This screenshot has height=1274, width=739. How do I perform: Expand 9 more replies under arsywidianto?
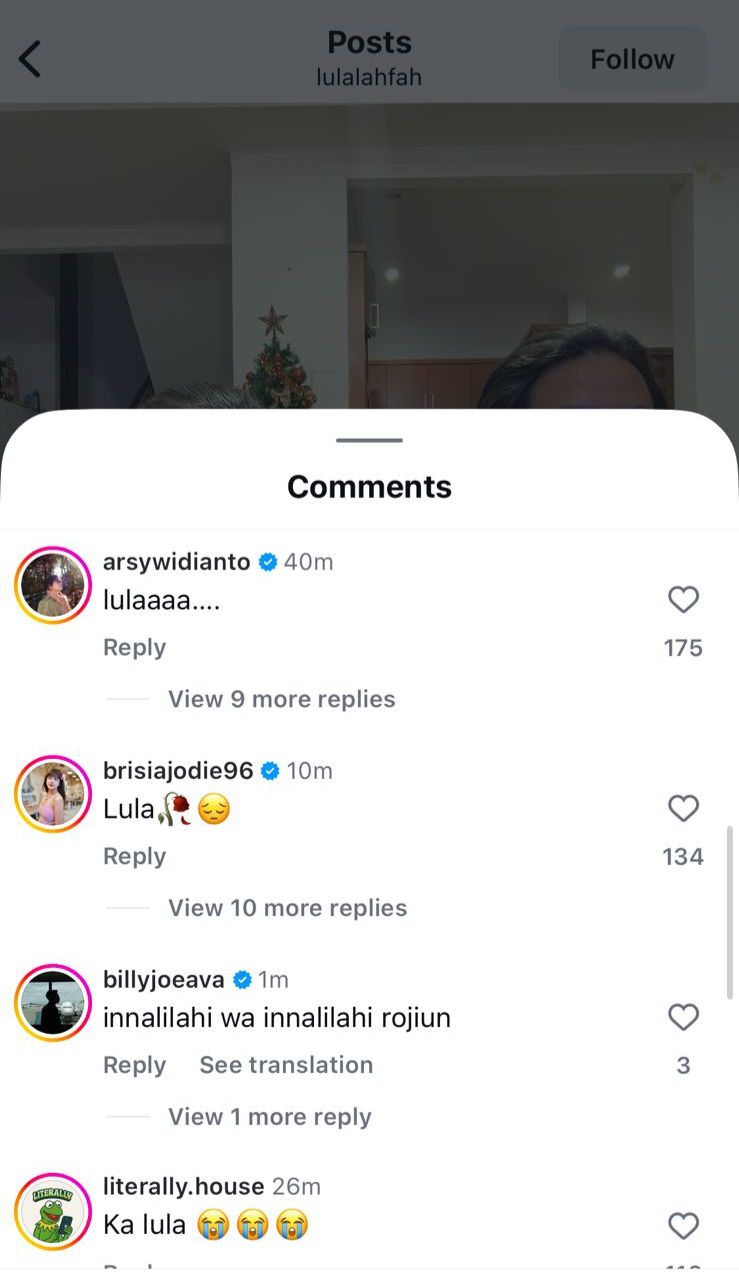pos(281,699)
